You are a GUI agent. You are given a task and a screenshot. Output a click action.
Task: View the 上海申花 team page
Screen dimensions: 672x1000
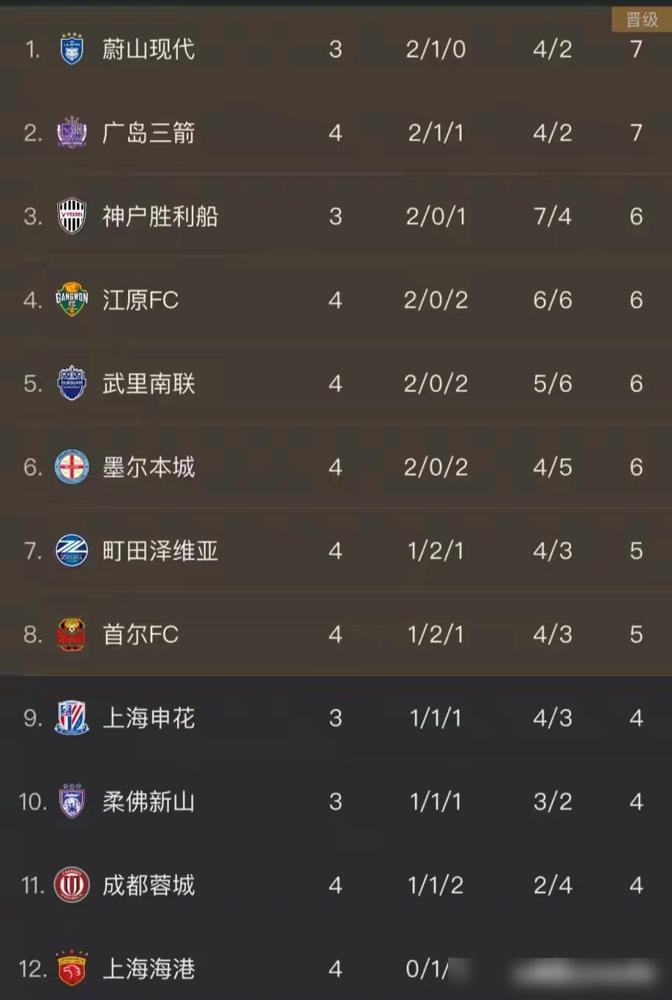point(148,718)
